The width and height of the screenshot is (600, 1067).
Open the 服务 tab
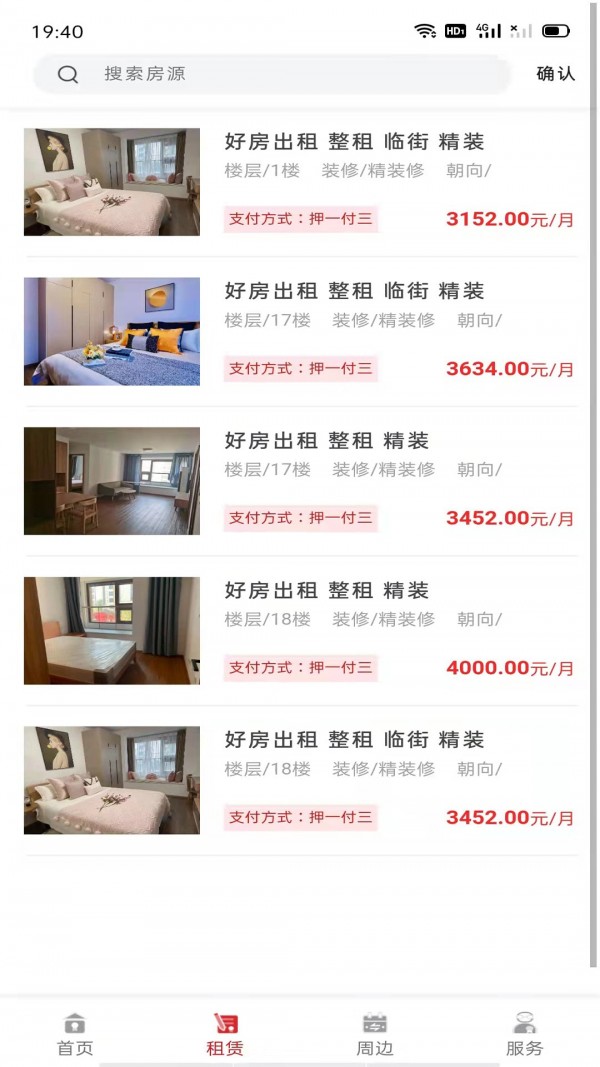pos(524,1035)
